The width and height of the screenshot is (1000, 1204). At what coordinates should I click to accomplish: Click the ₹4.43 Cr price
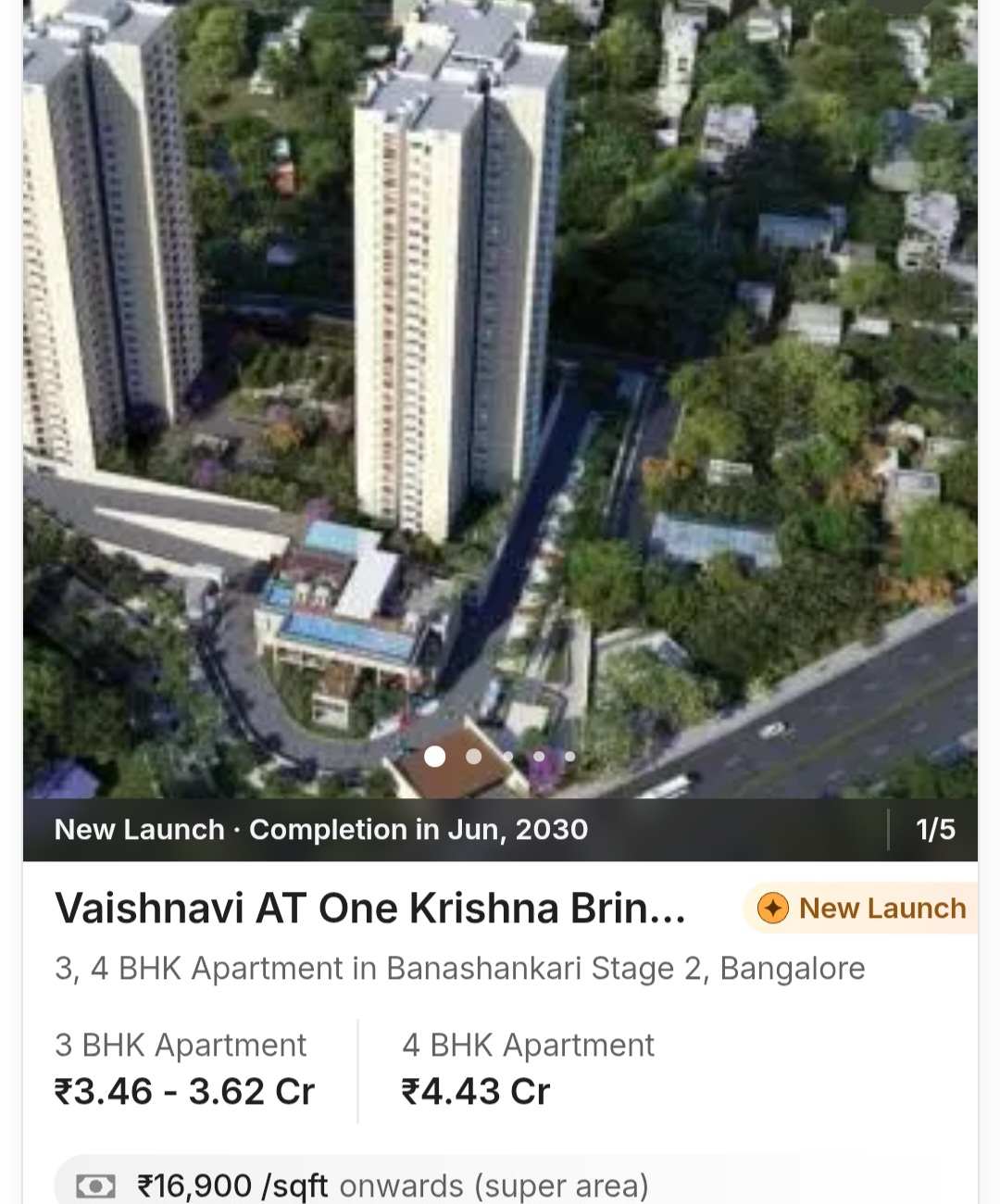click(474, 1090)
